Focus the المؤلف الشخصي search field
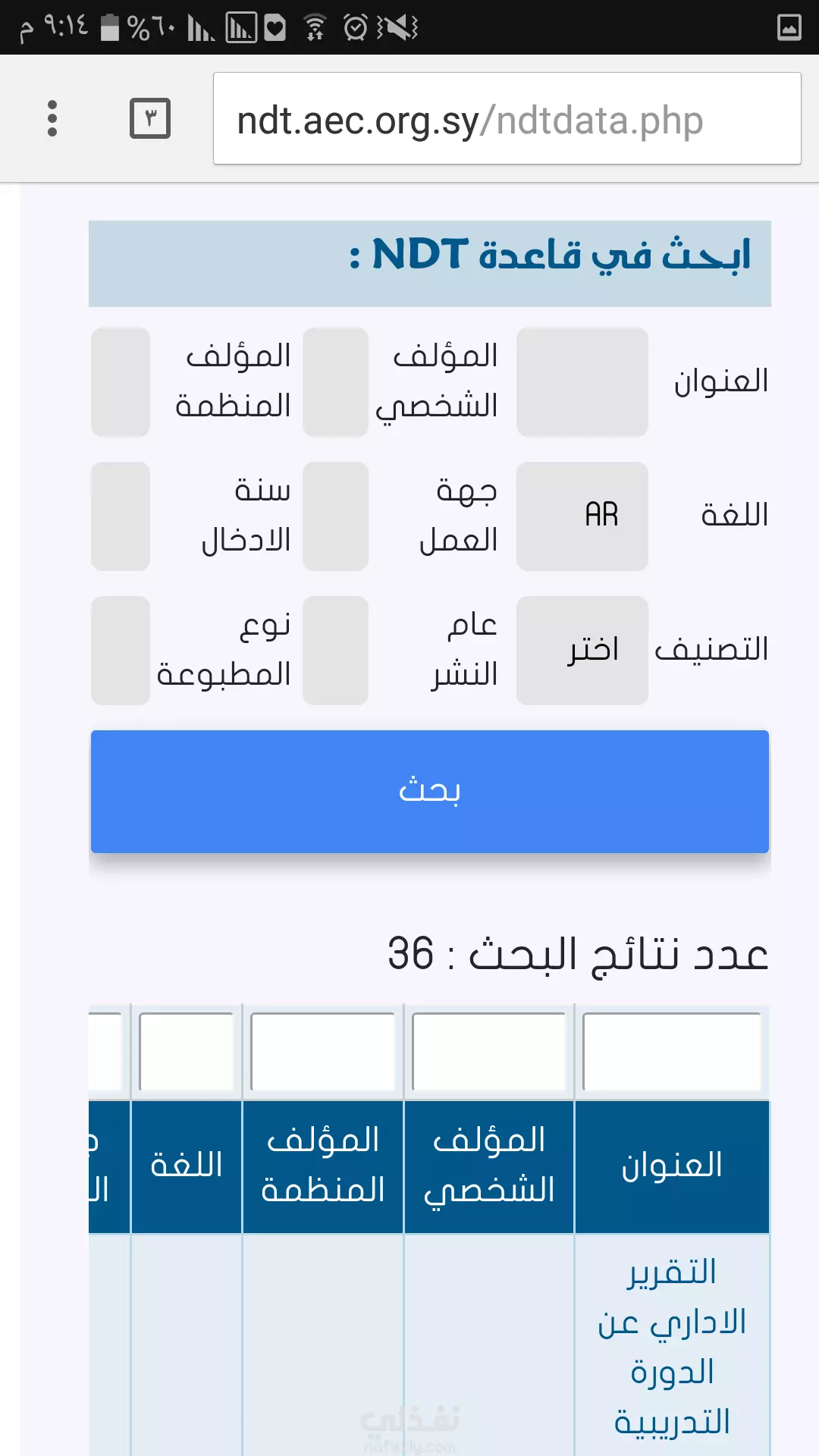819x1456 pixels. 336,382
